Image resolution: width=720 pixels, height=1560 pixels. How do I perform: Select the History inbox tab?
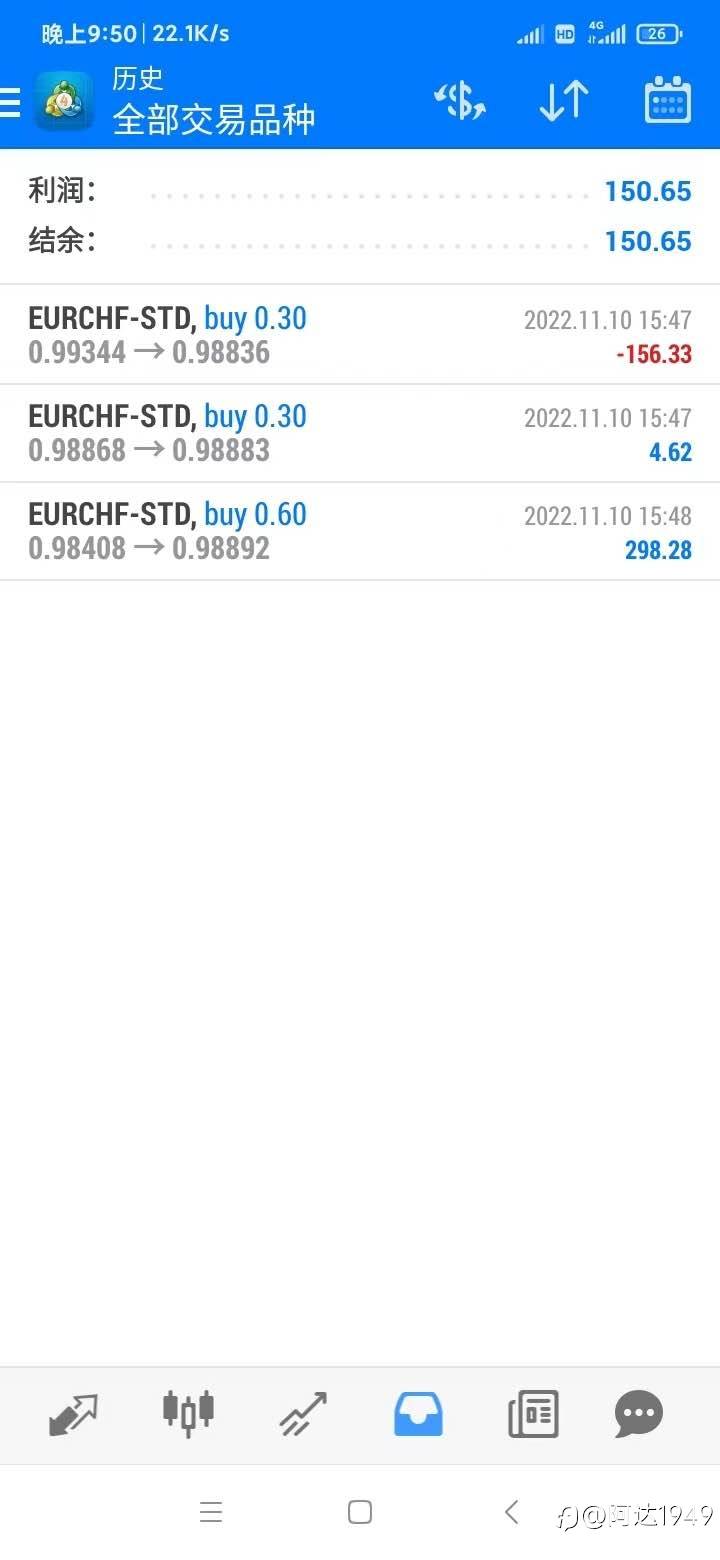[x=418, y=1414]
